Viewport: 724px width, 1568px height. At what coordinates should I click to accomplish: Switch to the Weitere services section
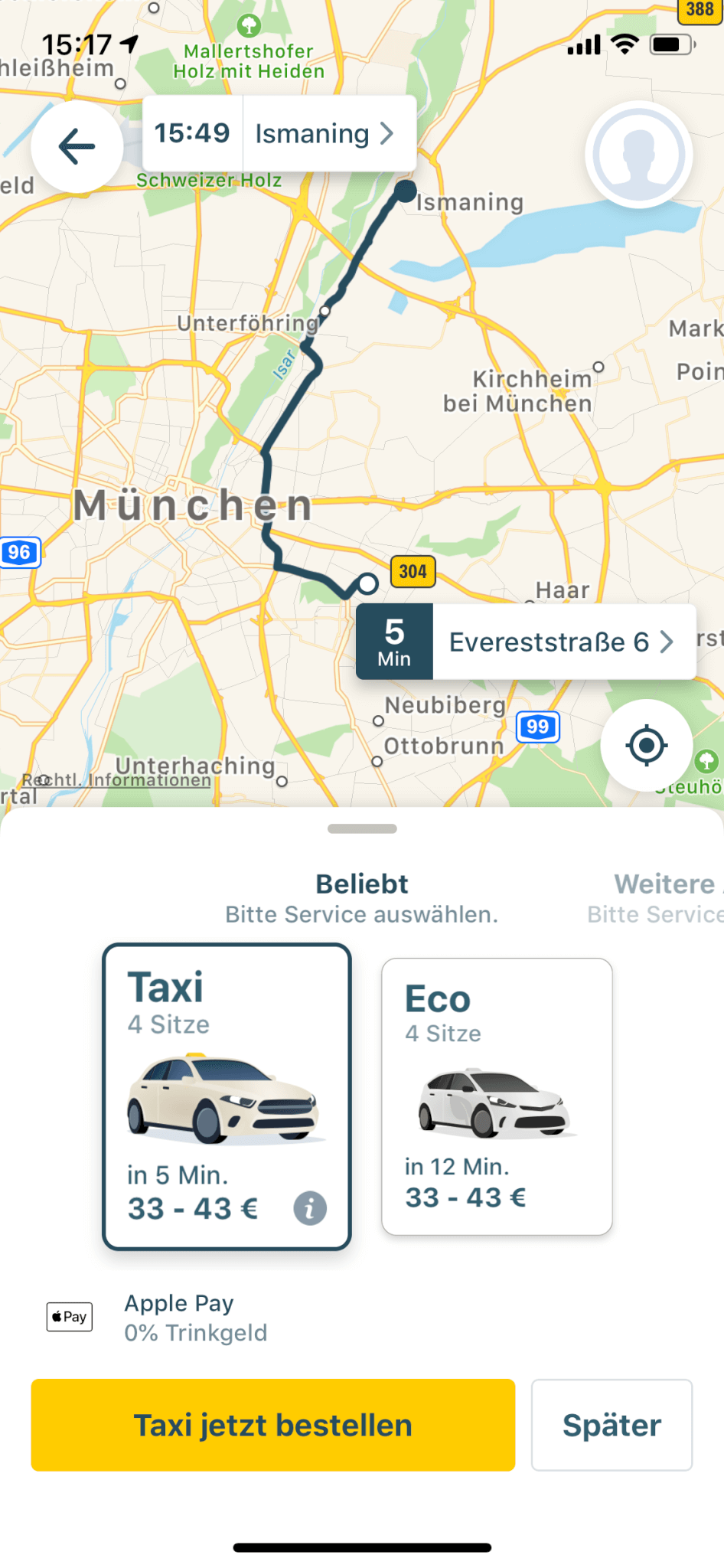click(x=666, y=896)
